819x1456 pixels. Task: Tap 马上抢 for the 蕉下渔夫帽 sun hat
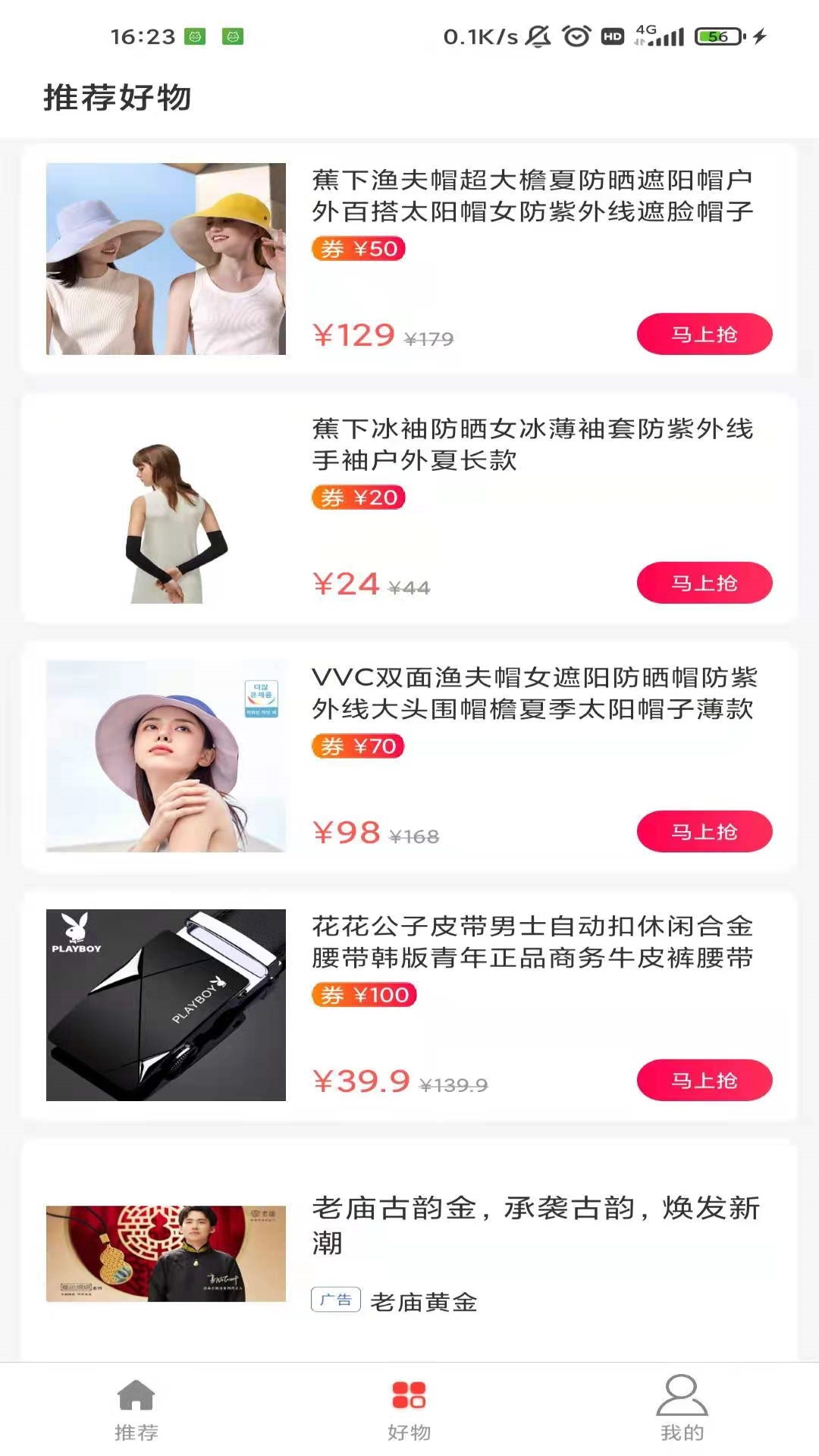pos(704,332)
